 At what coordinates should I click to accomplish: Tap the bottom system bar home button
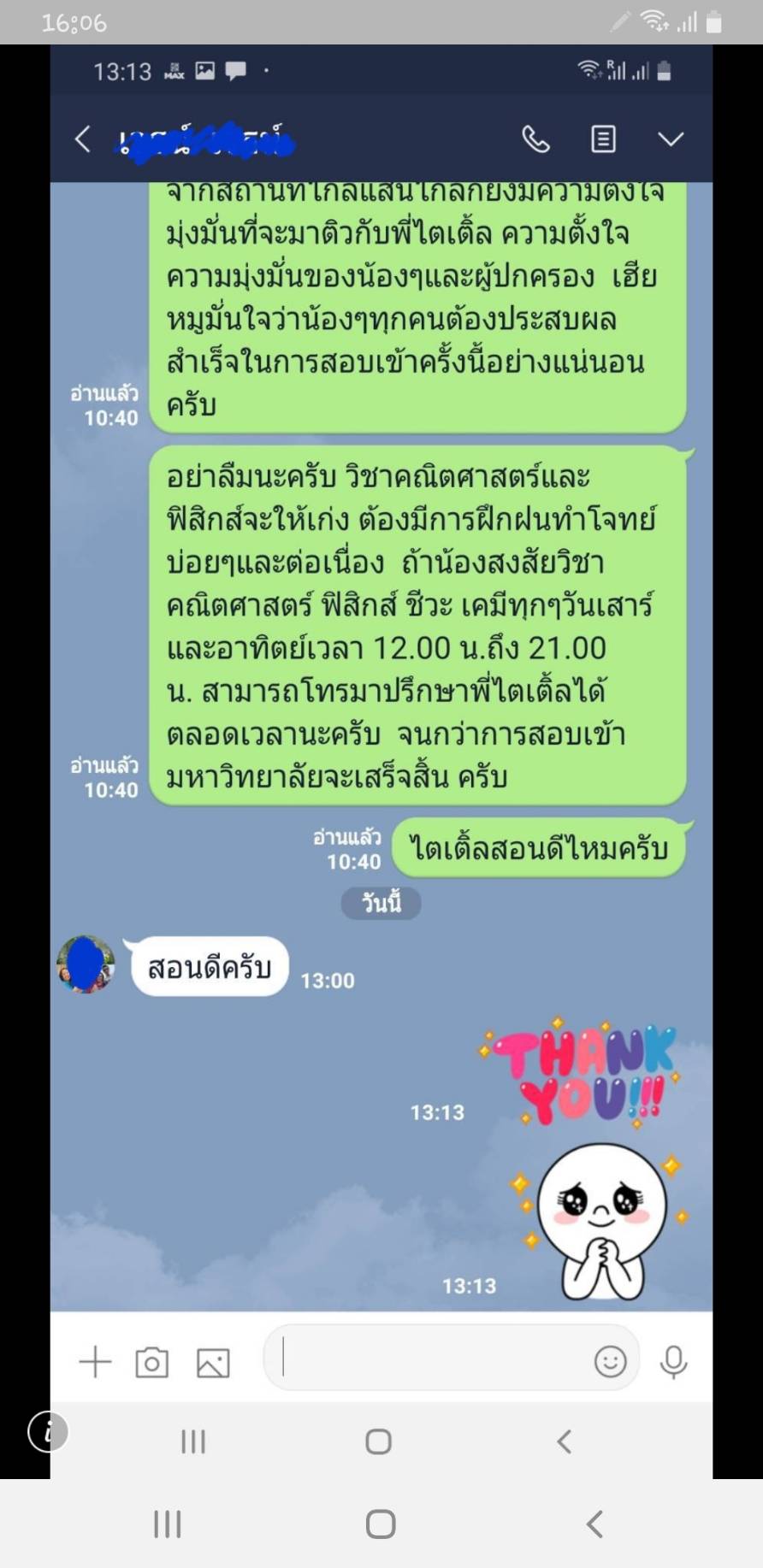(x=381, y=1524)
